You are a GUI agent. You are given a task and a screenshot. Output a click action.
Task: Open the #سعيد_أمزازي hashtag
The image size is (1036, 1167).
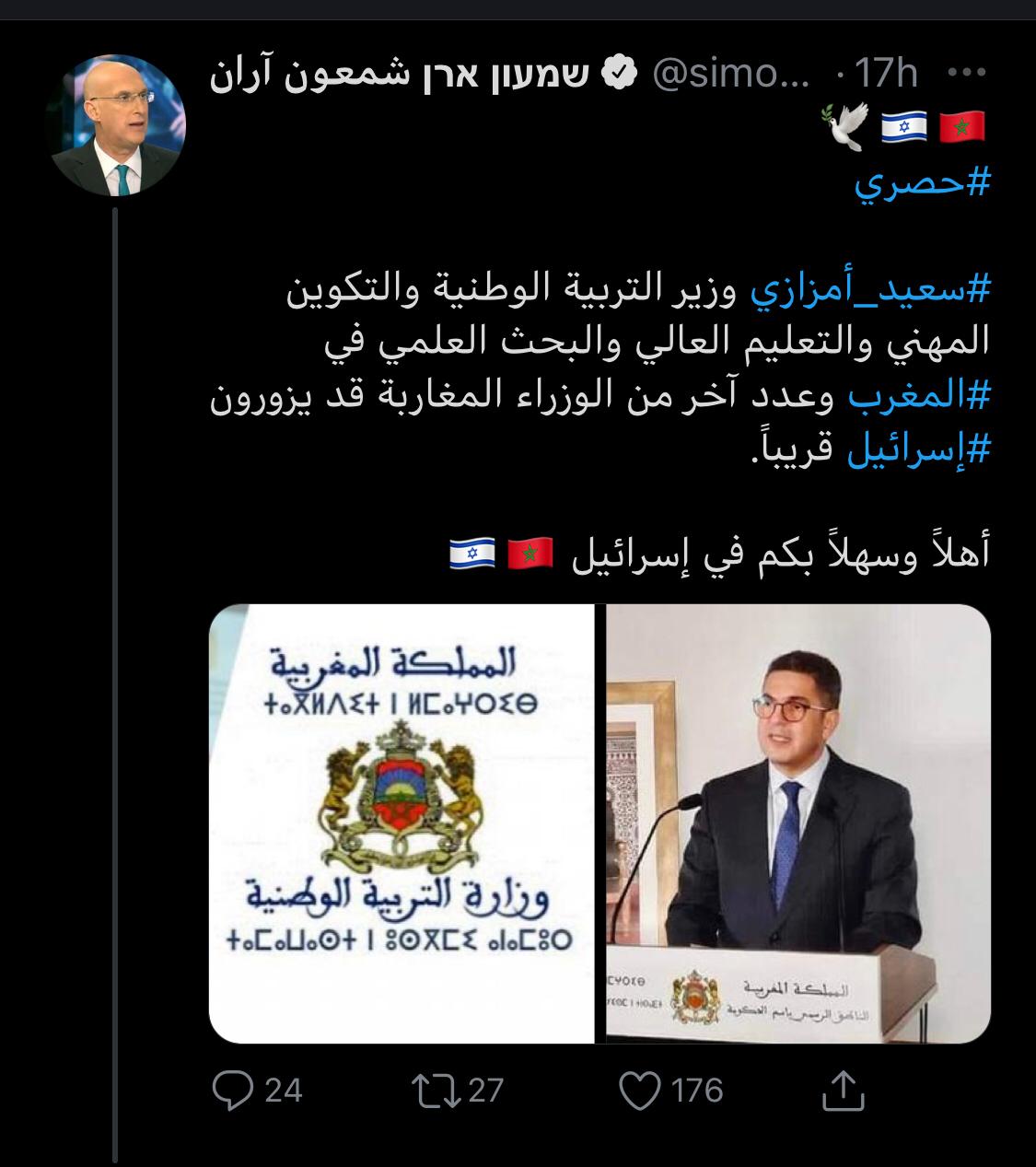point(870,290)
